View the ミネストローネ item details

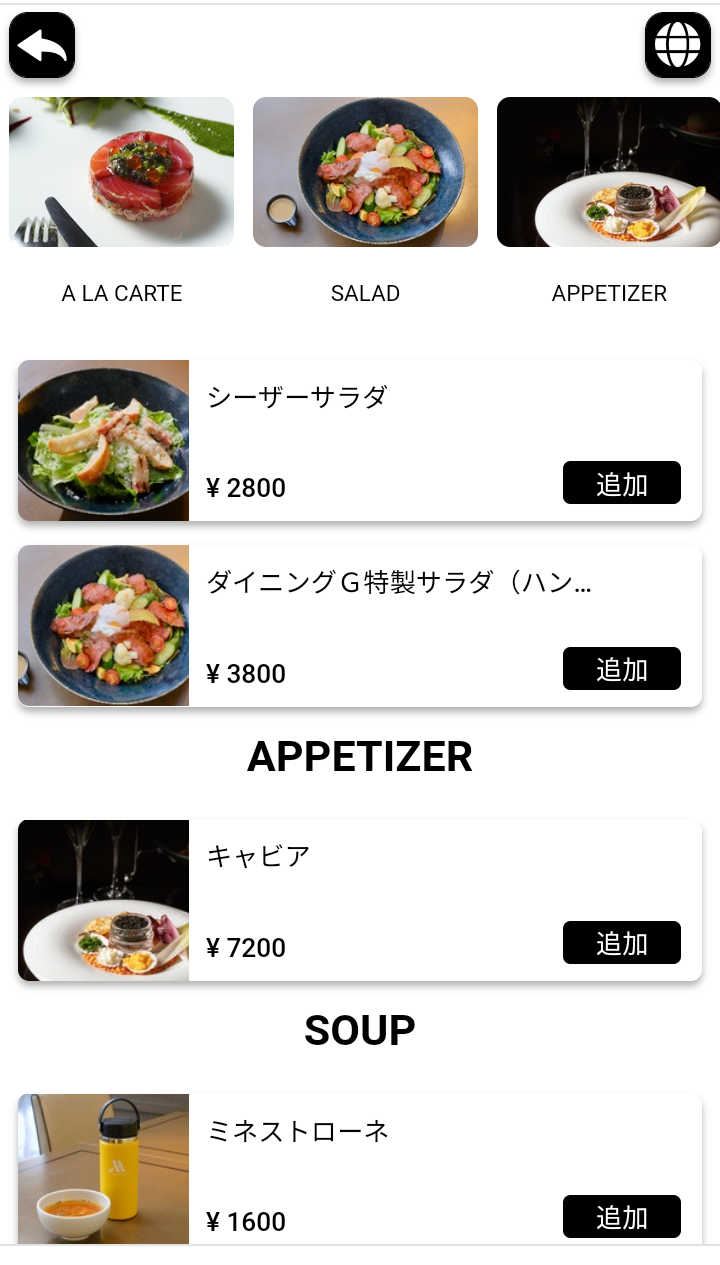tap(360, 1170)
